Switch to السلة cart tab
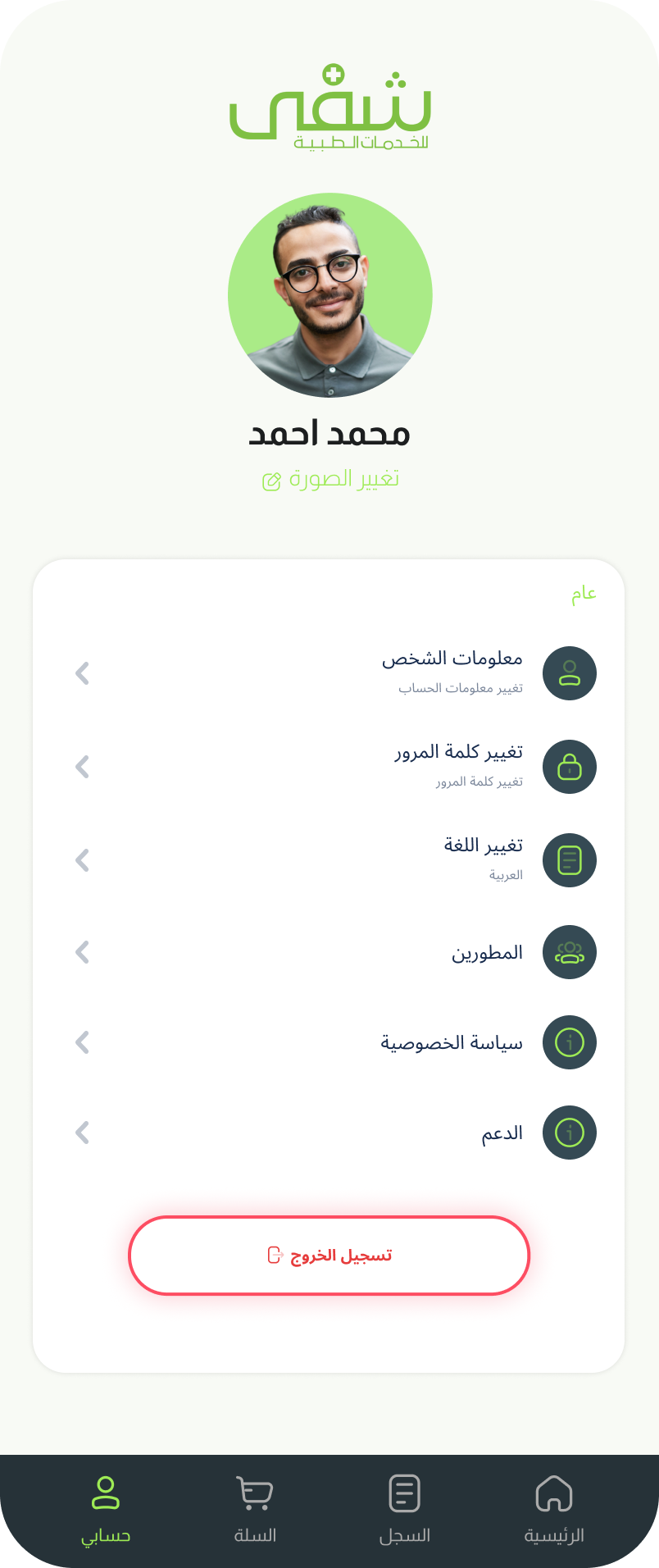The height and width of the screenshot is (1568, 659). pos(255,1509)
